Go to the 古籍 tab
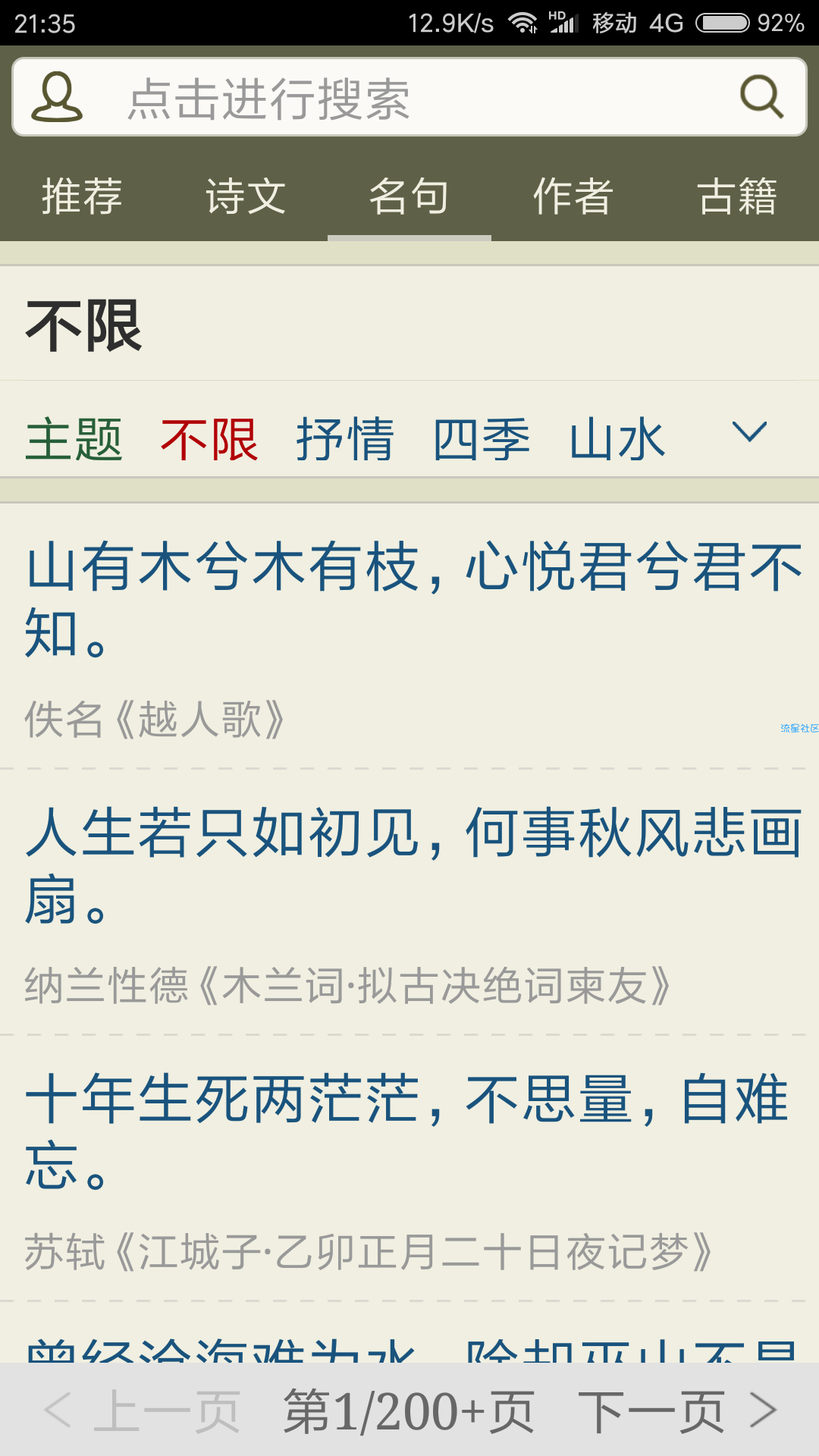The image size is (819, 1456). click(737, 196)
